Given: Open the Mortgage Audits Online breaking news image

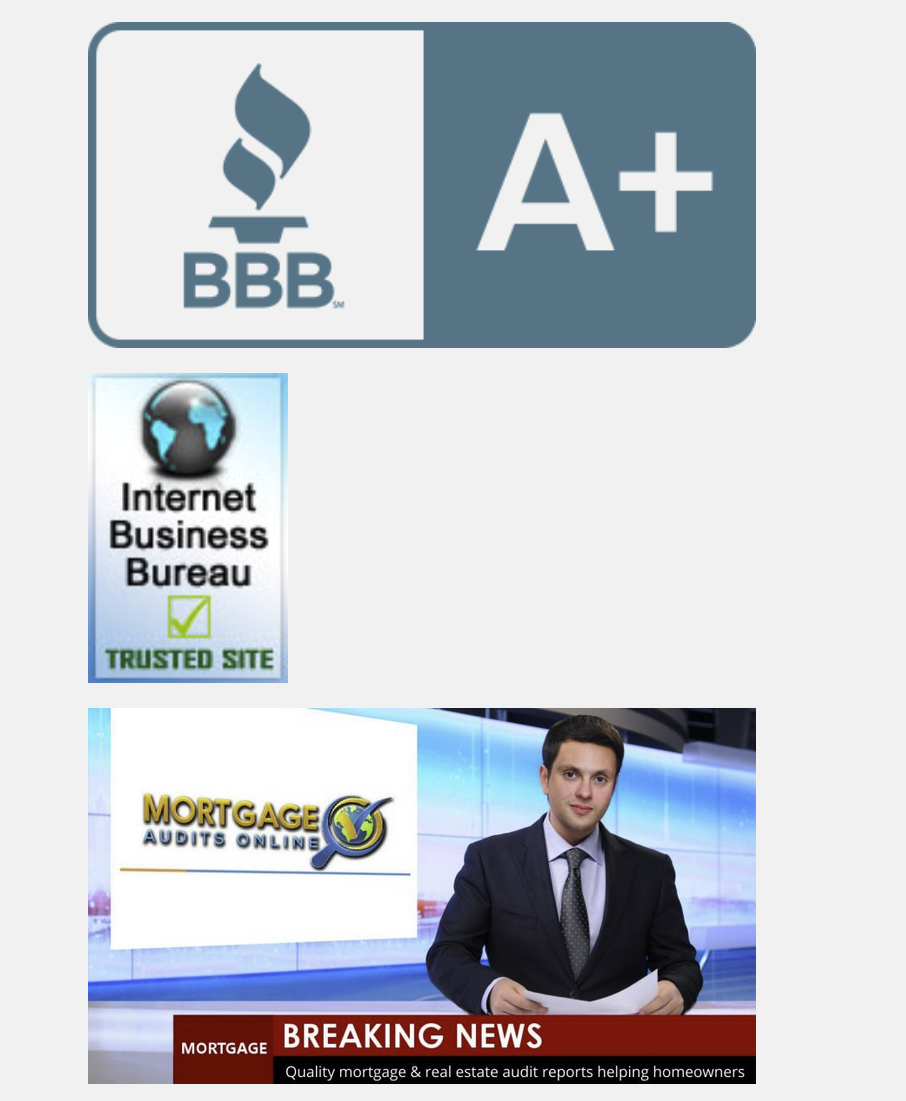Looking at the screenshot, I should (x=421, y=895).
